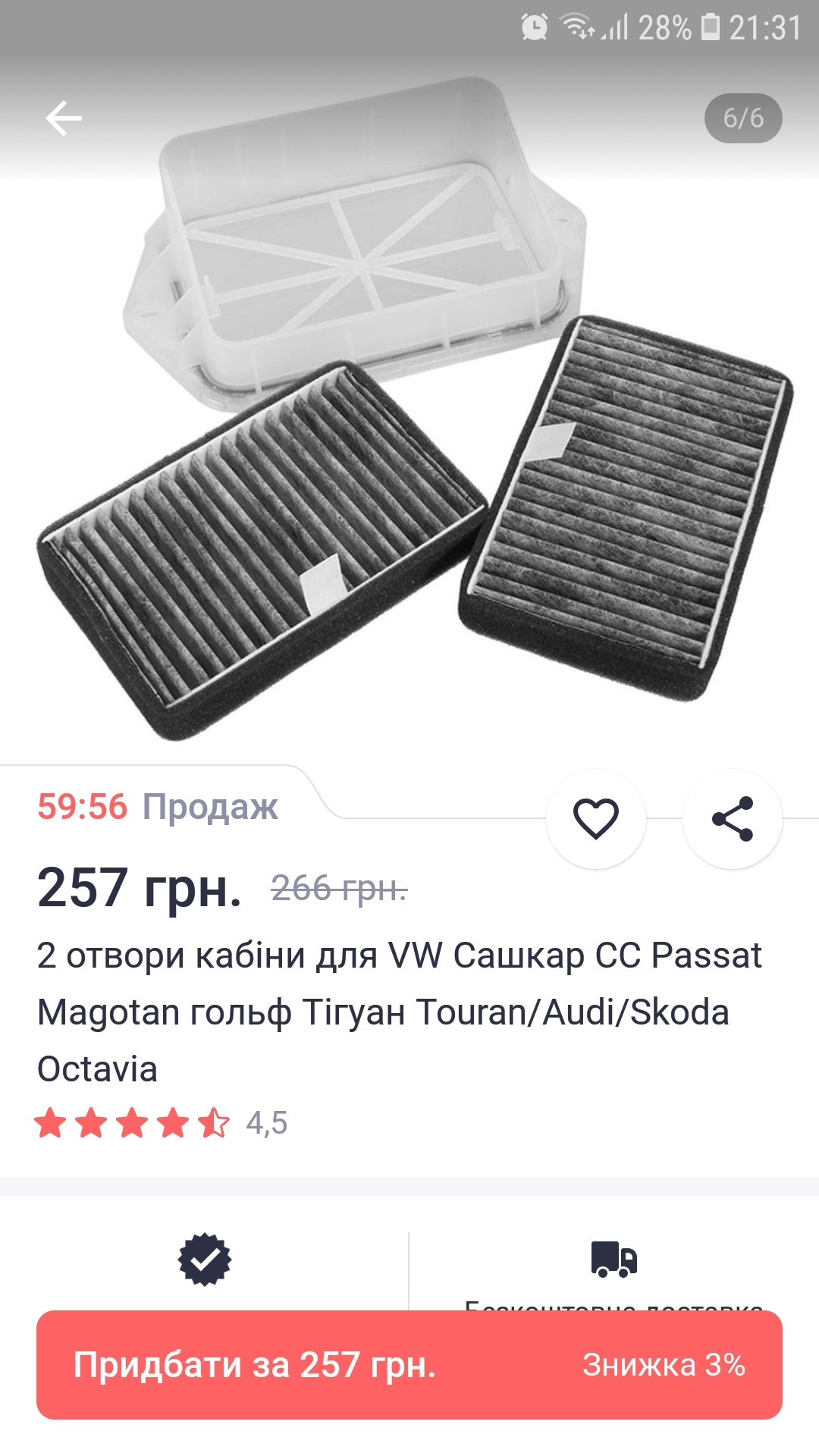View the 4,5 star rating reviews
Screen dimensions: 819x1456
161,1123
